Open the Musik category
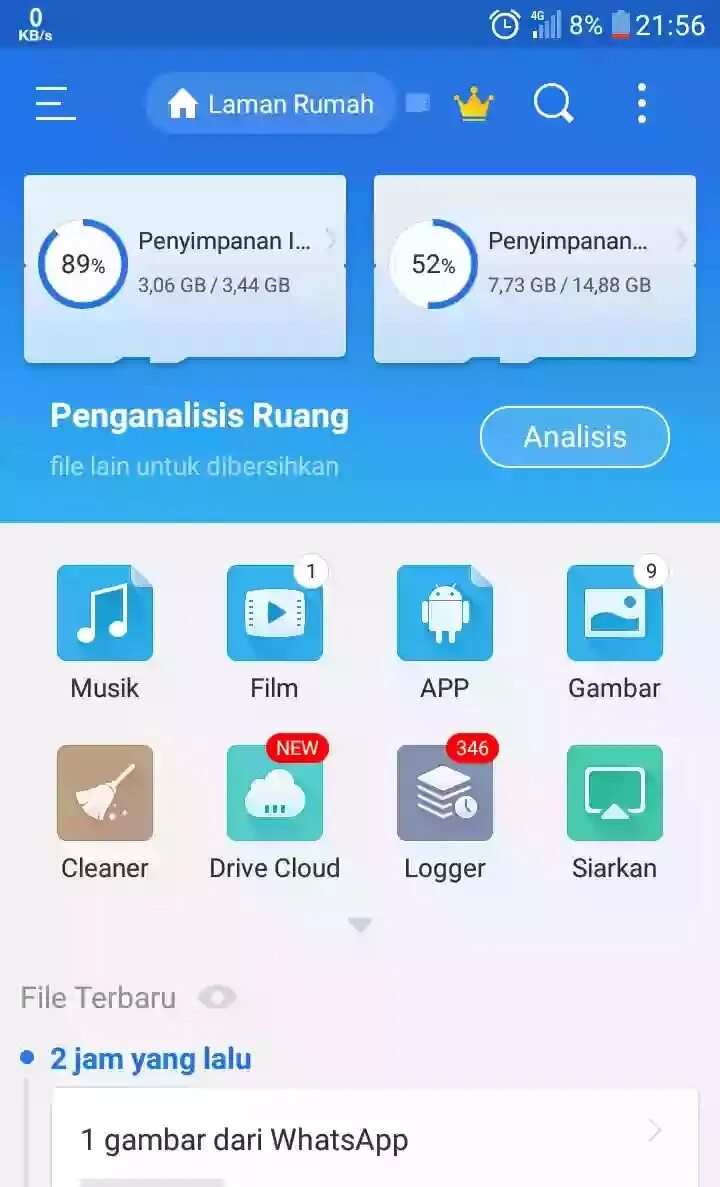This screenshot has width=720, height=1187. 104,633
